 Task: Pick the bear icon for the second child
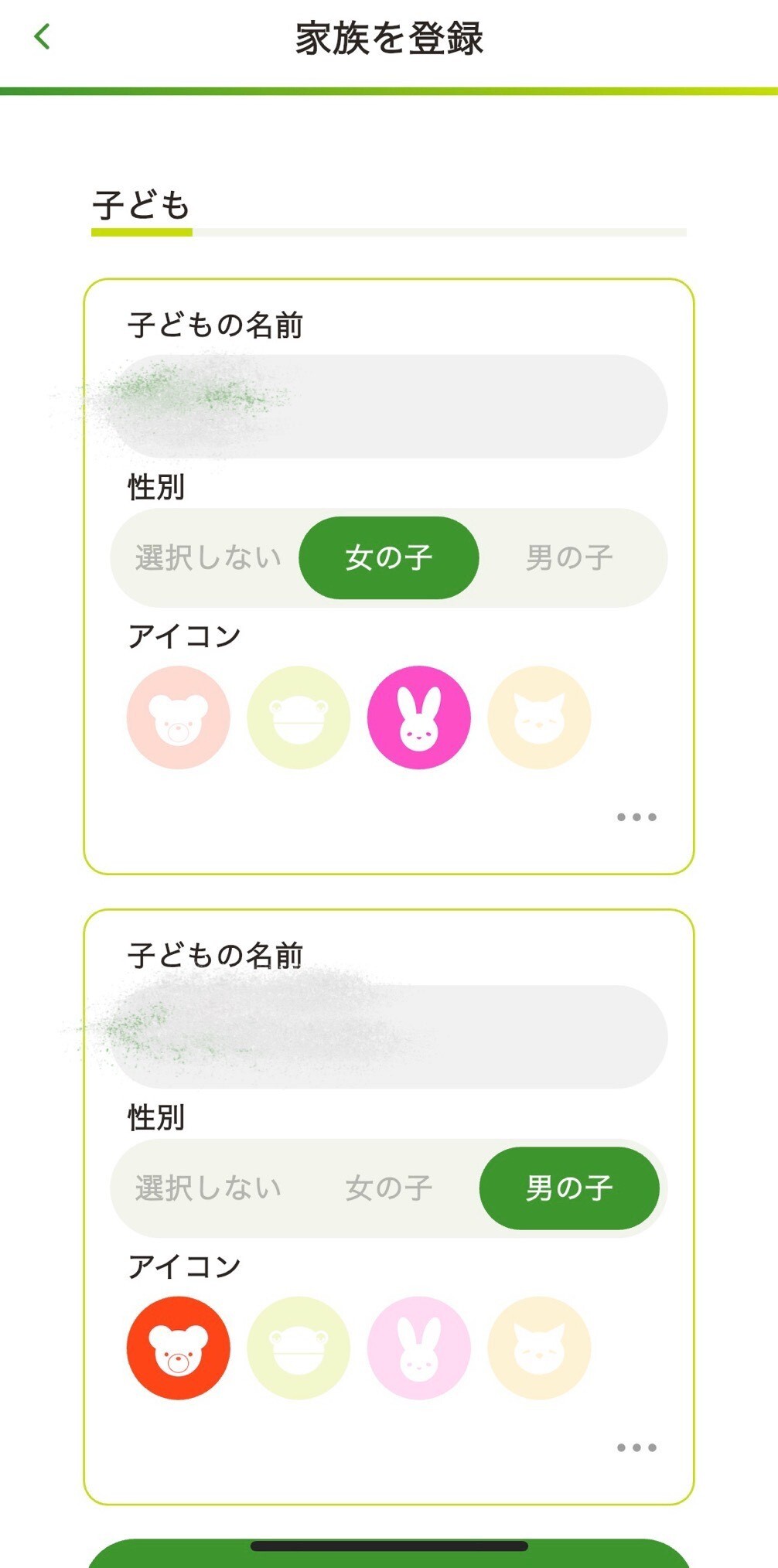[179, 1348]
